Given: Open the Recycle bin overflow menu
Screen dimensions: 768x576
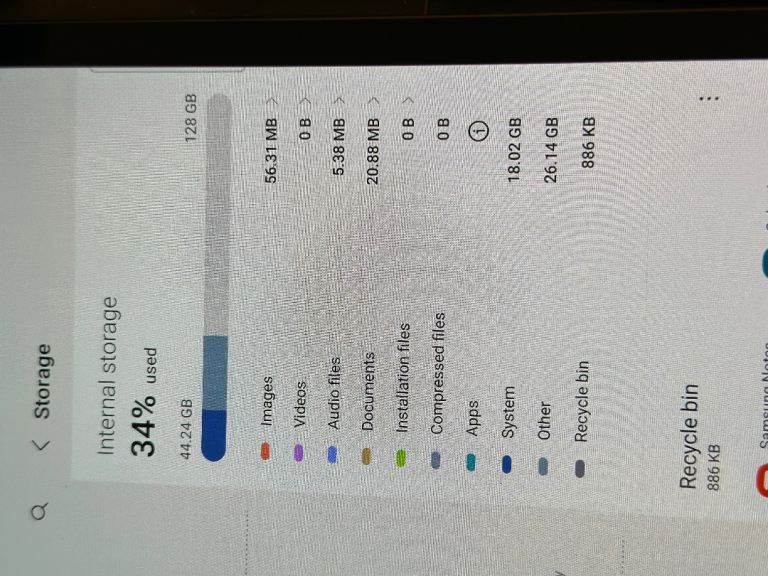Looking at the screenshot, I should click(x=709, y=98).
